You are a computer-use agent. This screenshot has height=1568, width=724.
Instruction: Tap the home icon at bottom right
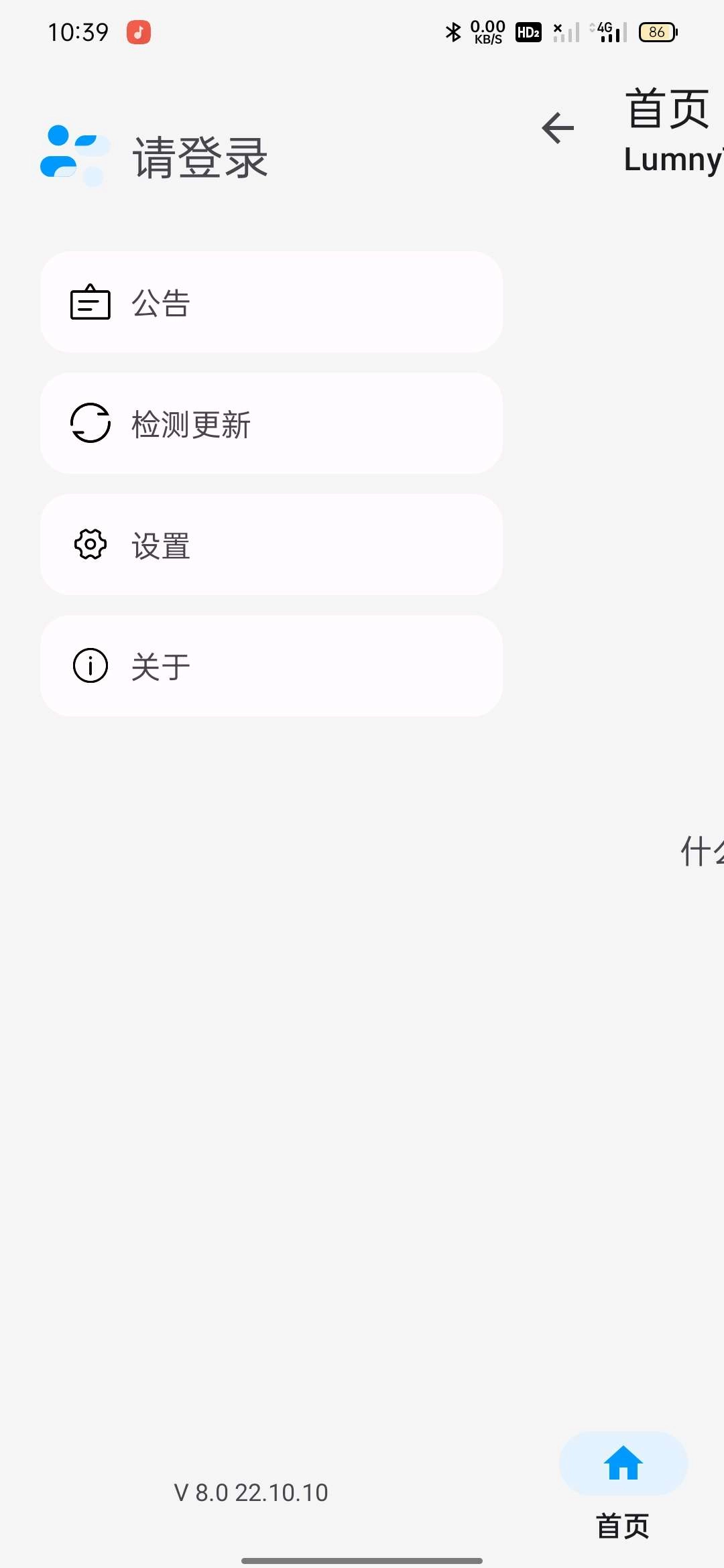(x=623, y=1463)
